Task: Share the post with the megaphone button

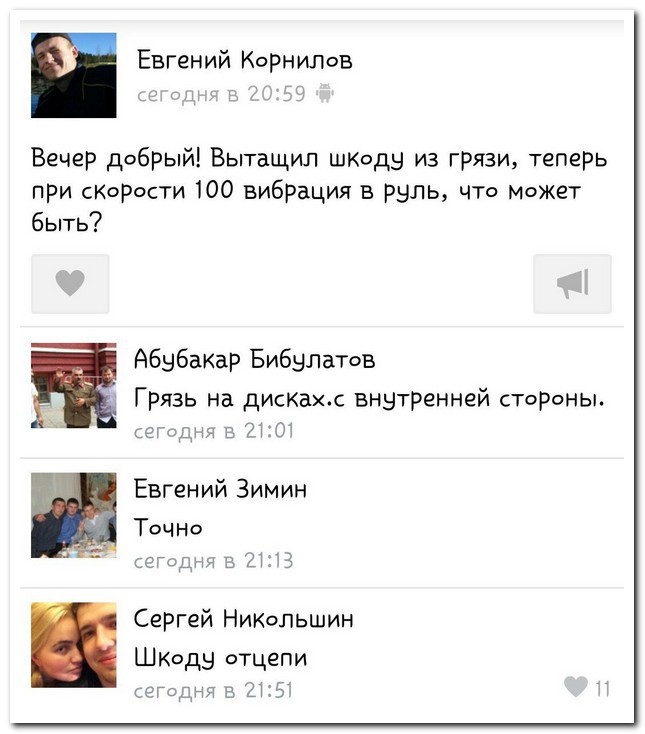Action: pyautogui.click(x=572, y=284)
